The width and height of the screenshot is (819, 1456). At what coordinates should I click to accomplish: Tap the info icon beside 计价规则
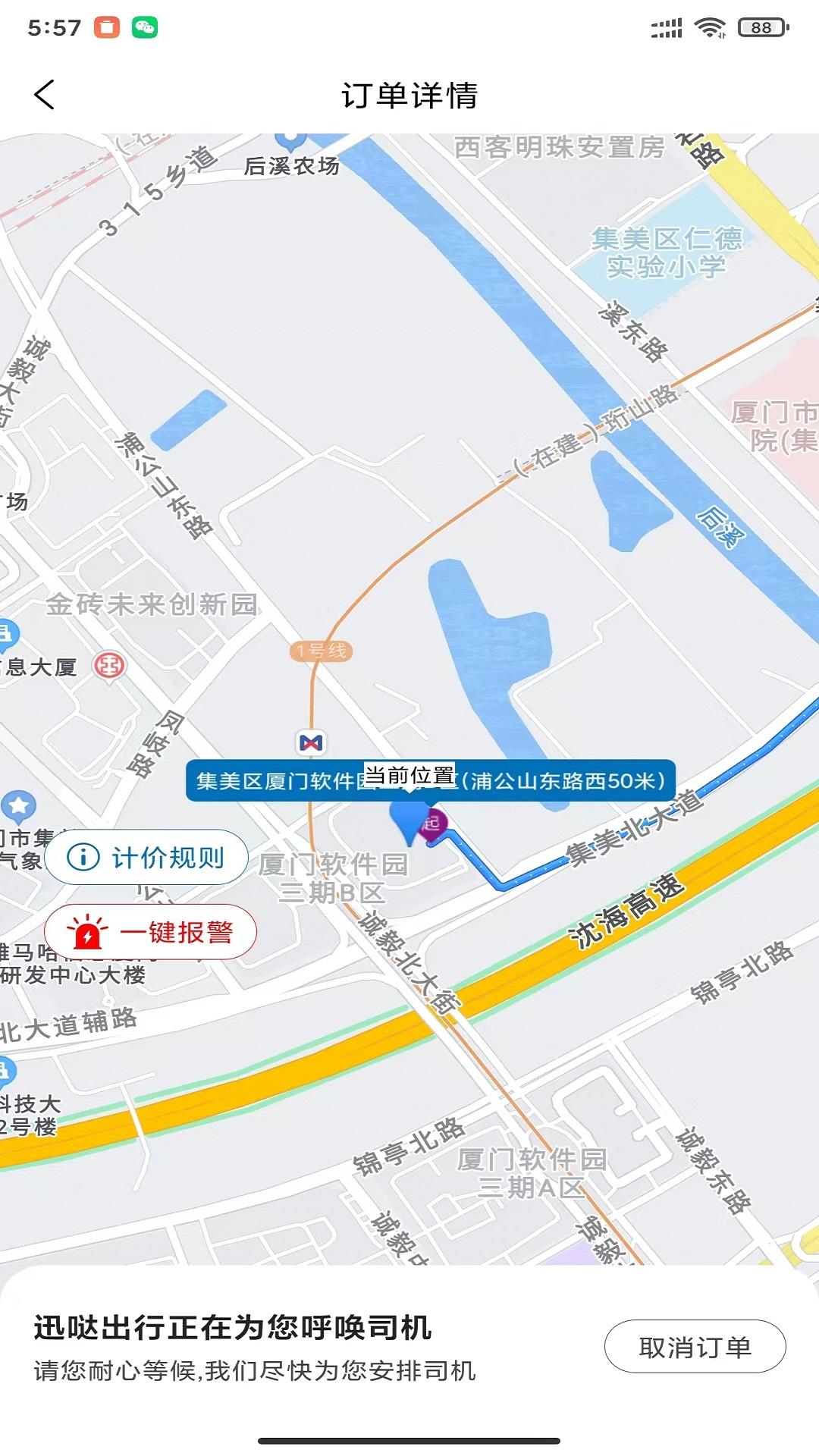point(83,858)
